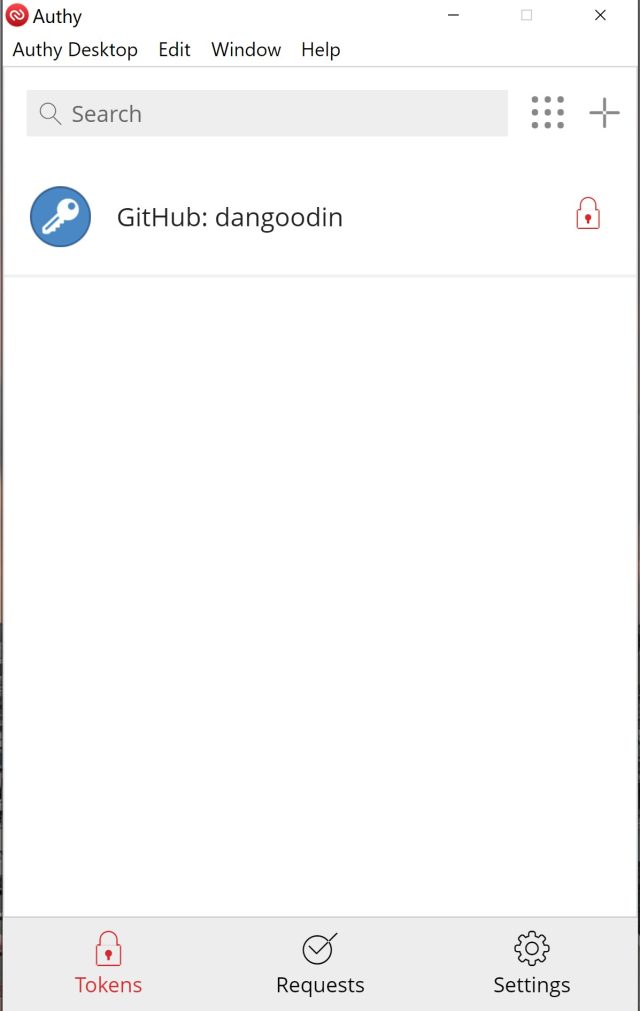Image resolution: width=640 pixels, height=1011 pixels.
Task: Switch to grid view icon
Action: coord(548,113)
